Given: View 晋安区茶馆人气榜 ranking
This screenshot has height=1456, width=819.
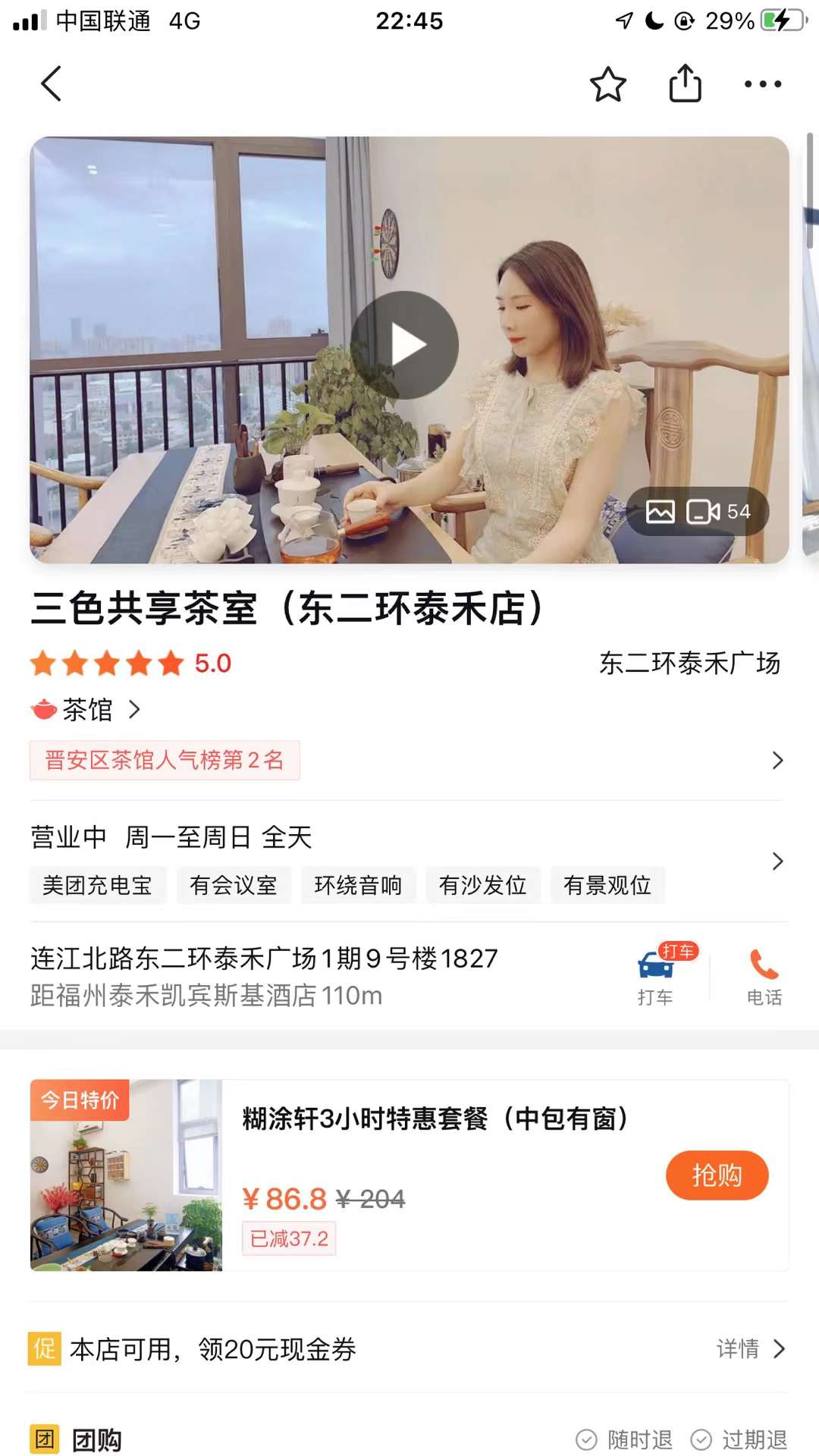Looking at the screenshot, I should tap(165, 760).
